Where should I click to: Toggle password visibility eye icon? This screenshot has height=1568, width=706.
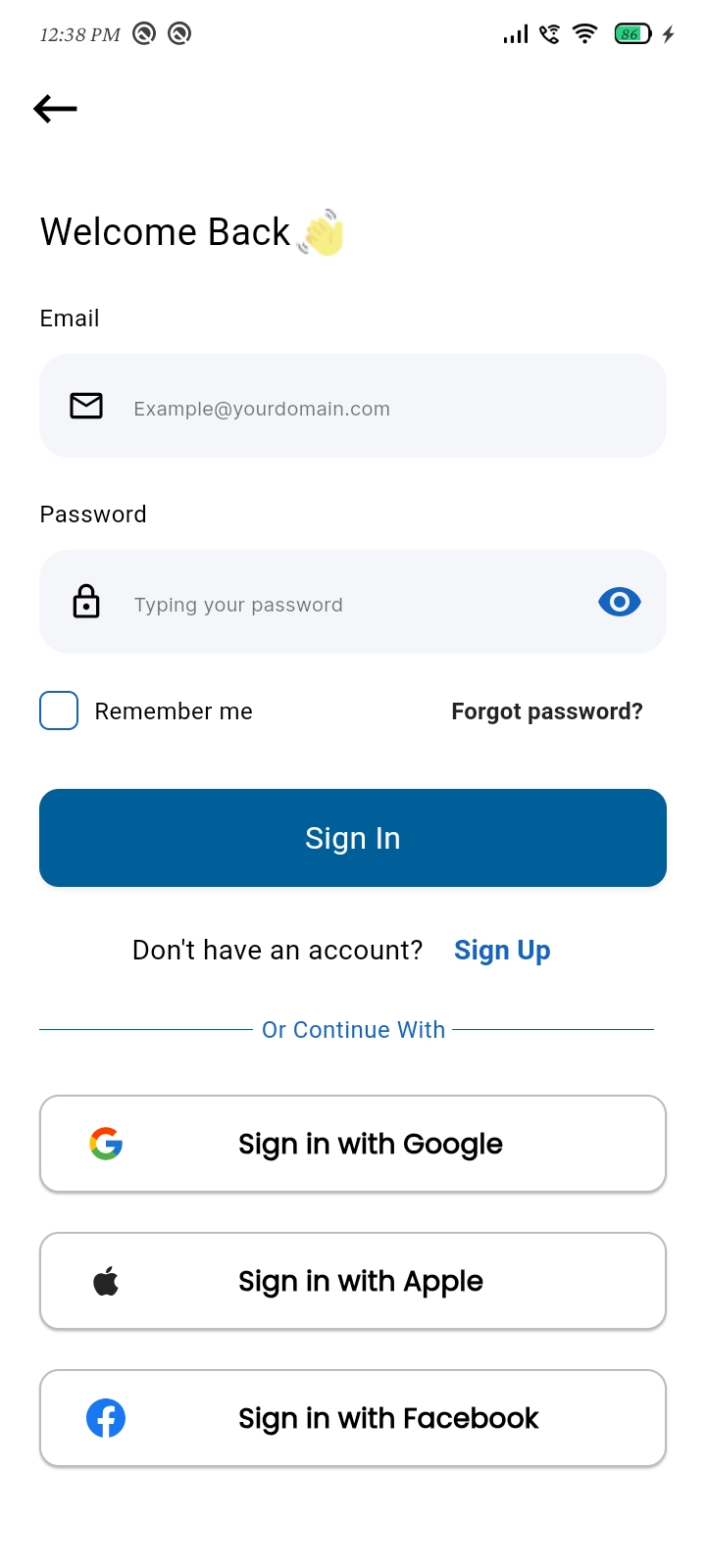coord(620,602)
